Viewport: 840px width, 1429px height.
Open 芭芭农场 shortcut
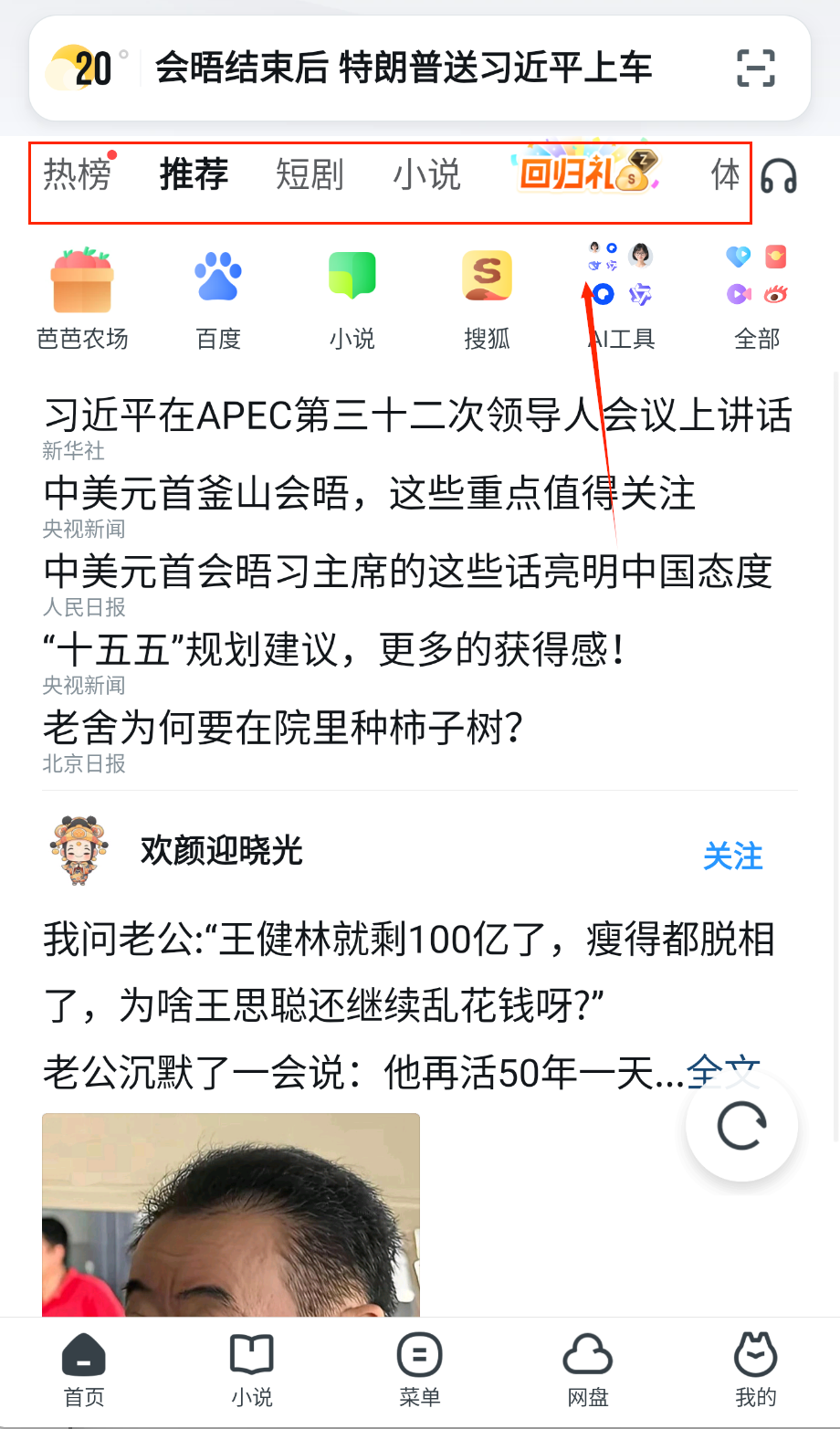[82, 299]
